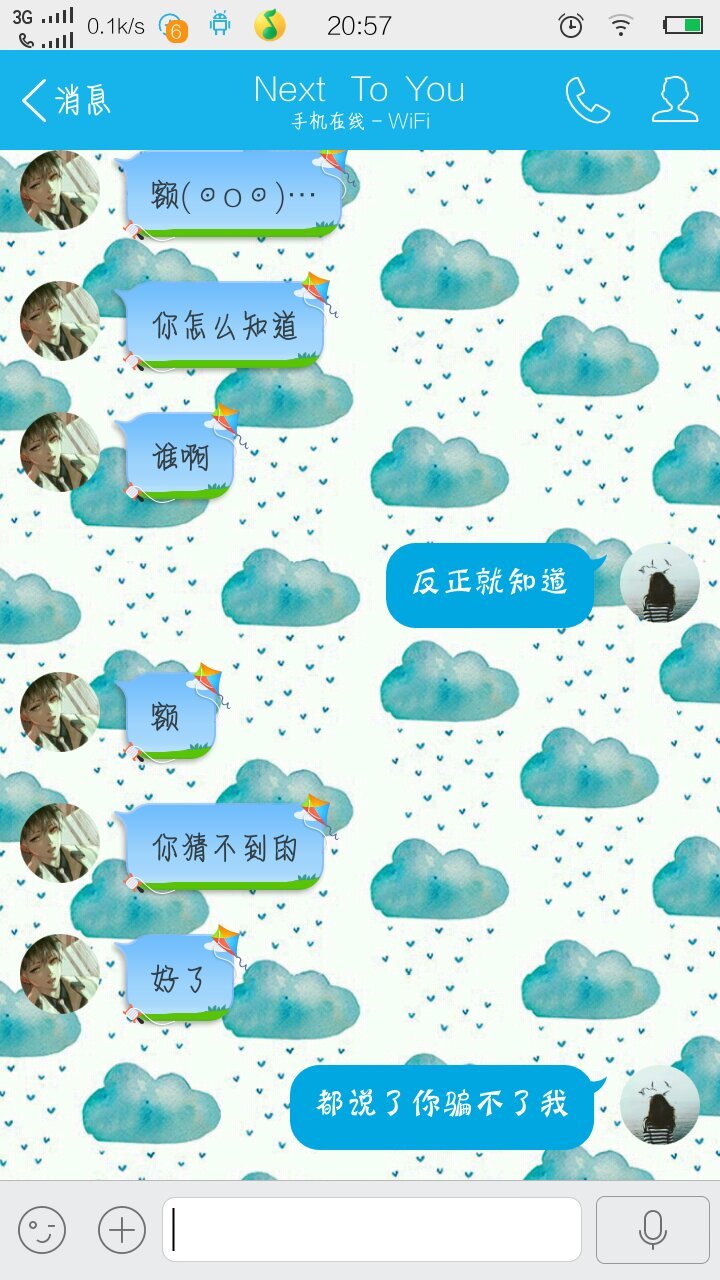Viewport: 720px width, 1280px height.
Task: Open sender's avatar beside 你怎么知道
Action: click(x=60, y=321)
